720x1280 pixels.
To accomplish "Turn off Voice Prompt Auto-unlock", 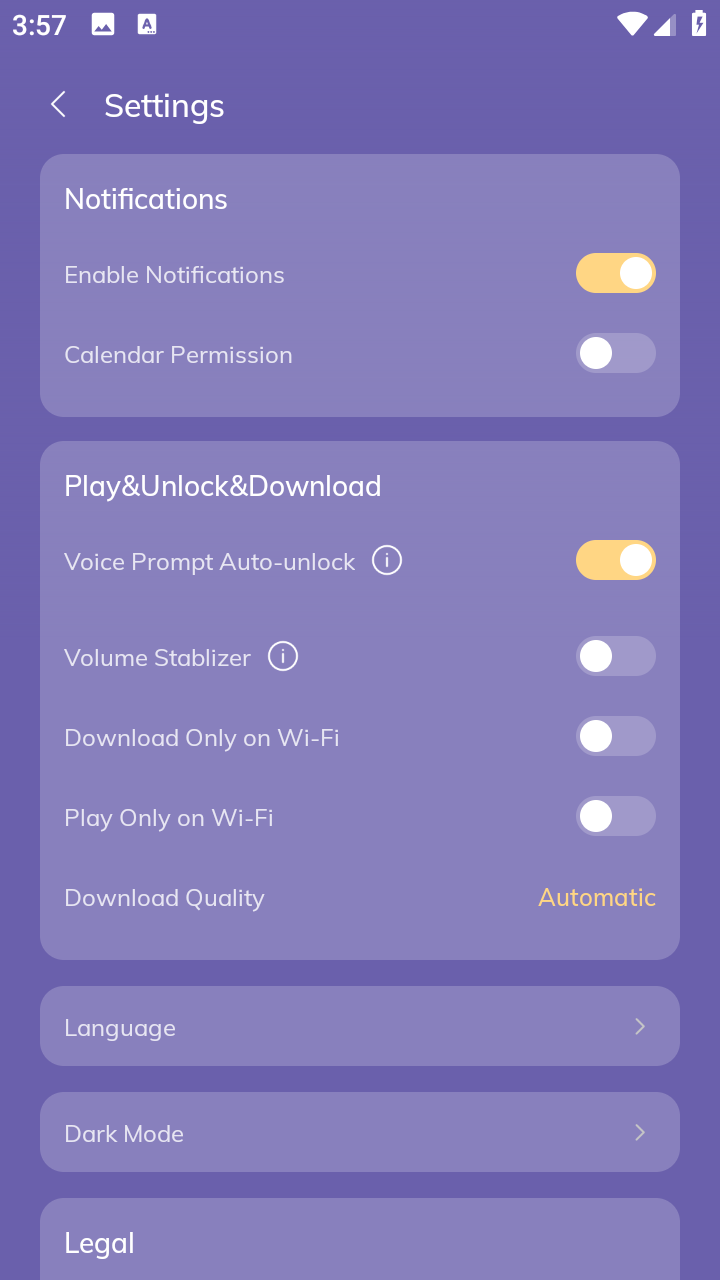I will click(616, 560).
